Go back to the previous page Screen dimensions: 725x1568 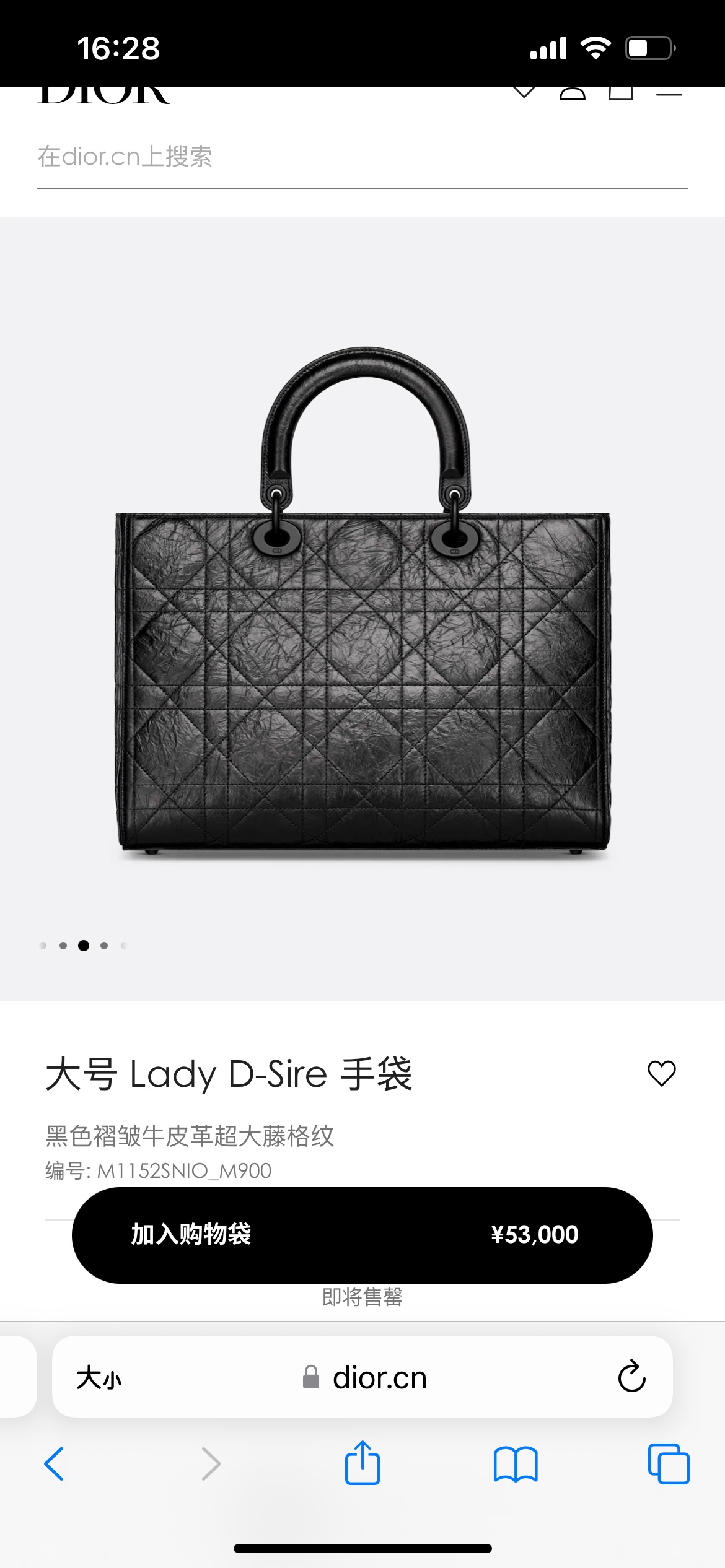coord(55,1464)
